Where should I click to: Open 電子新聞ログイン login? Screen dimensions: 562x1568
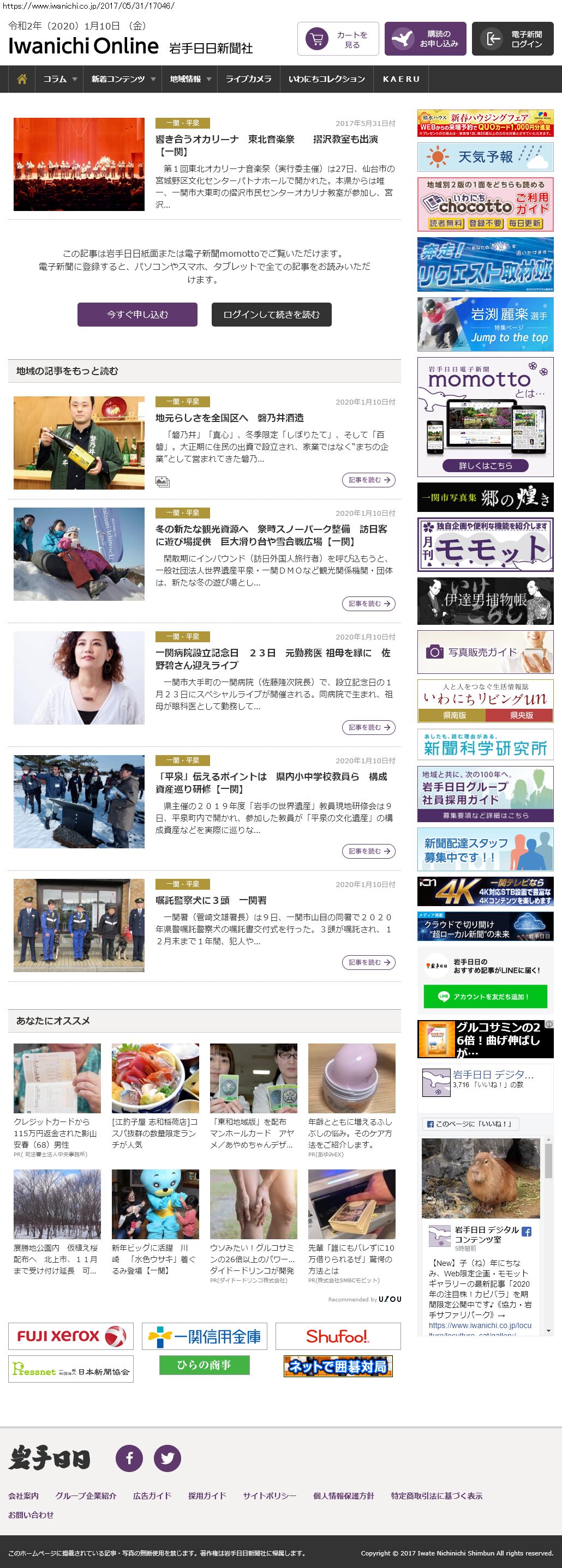tap(512, 39)
